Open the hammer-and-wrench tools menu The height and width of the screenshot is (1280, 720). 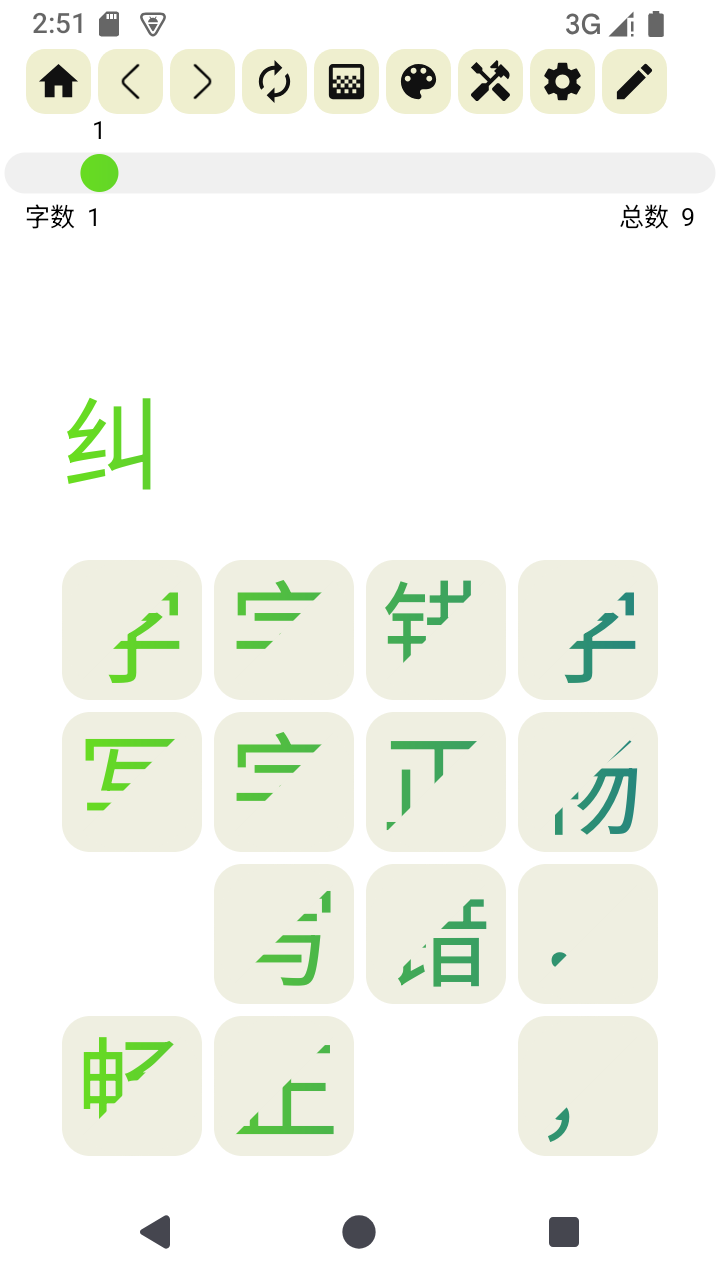point(489,82)
